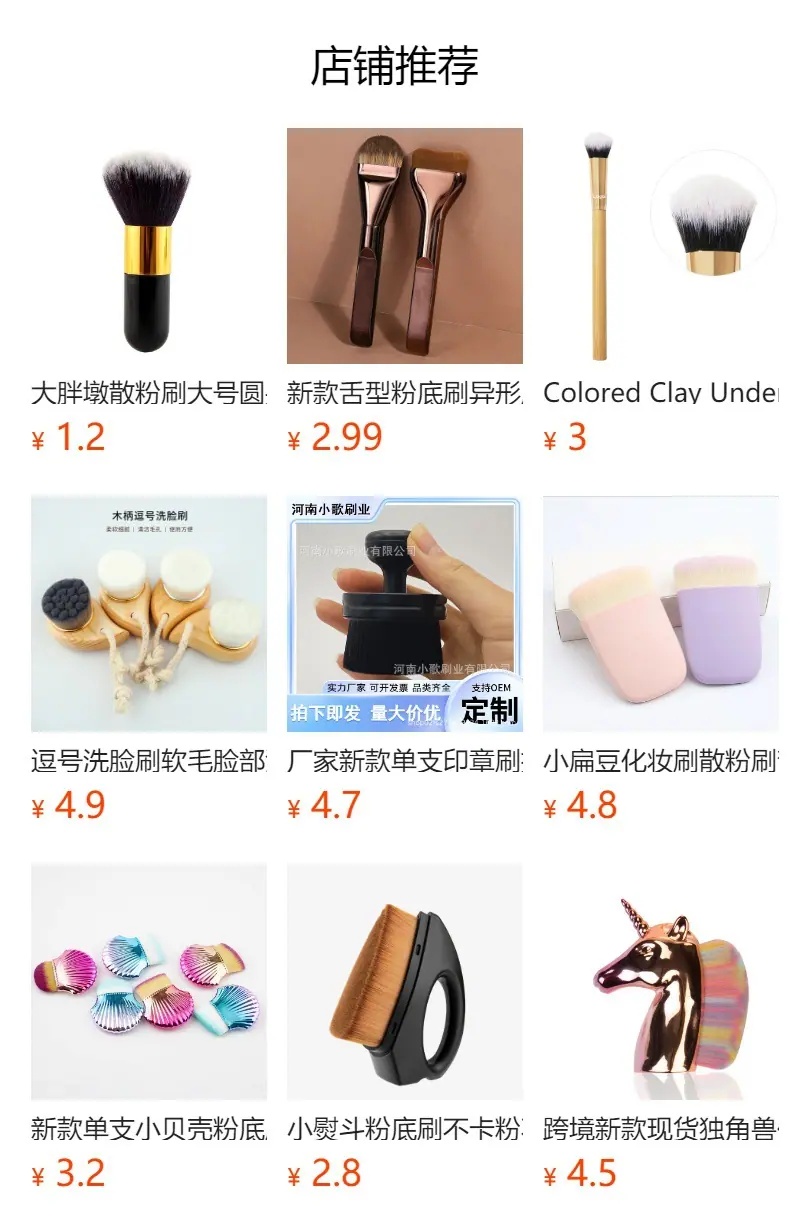This screenshot has height=1232, width=790.
Task: Open the 大胖墩散粉刷 product priced ¥1.2
Action: 149,292
